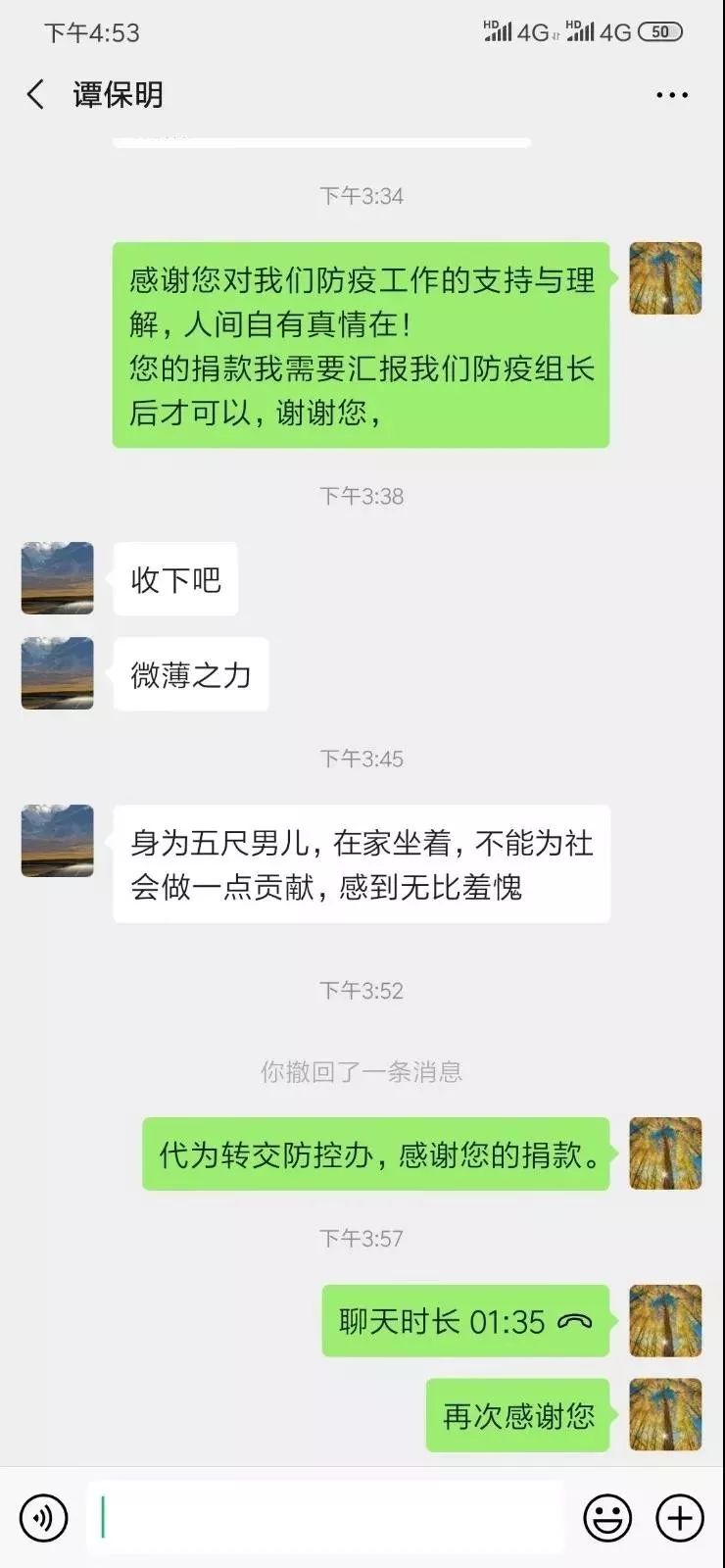725x1568 pixels.
Task: Select the 微薄之力 message bubble
Action: [x=190, y=673]
